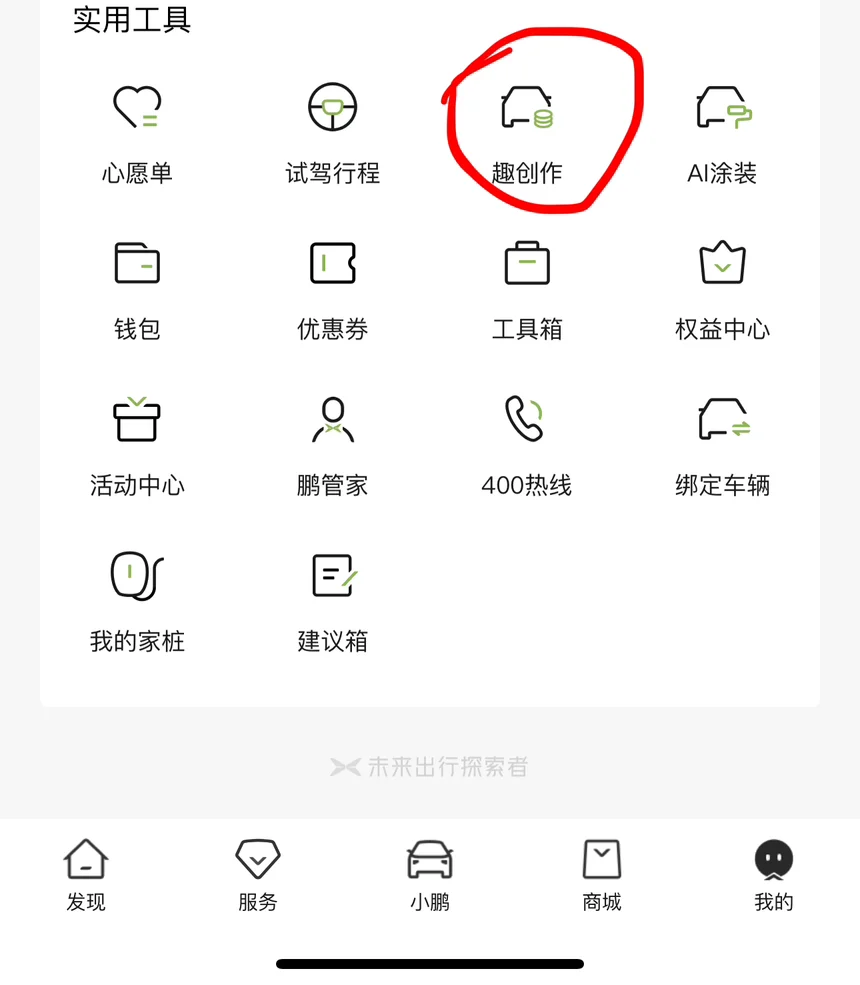Tap the 我的 tab
Image resolution: width=860 pixels, height=985 pixels.
coord(774,875)
